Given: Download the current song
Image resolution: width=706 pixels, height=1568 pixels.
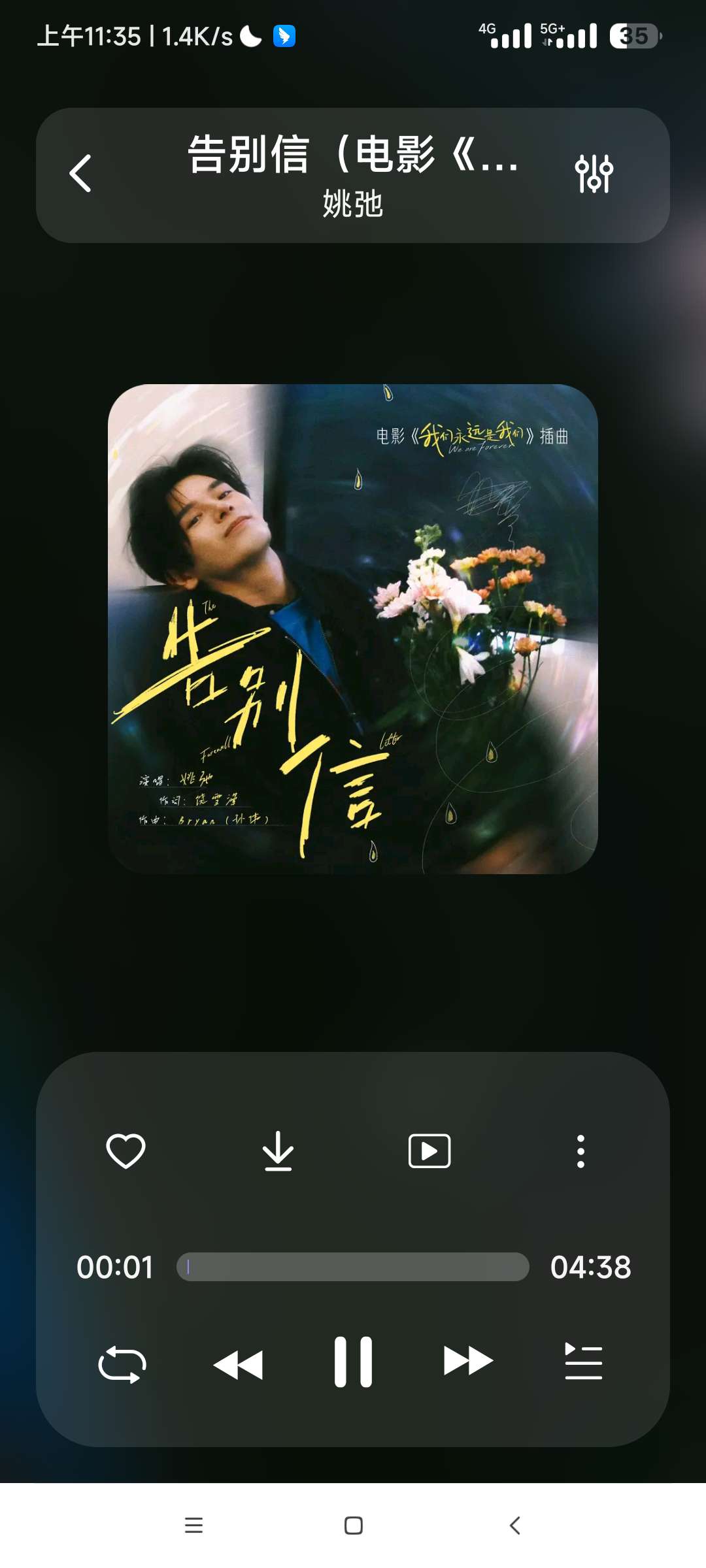Looking at the screenshot, I should coord(278,1151).
